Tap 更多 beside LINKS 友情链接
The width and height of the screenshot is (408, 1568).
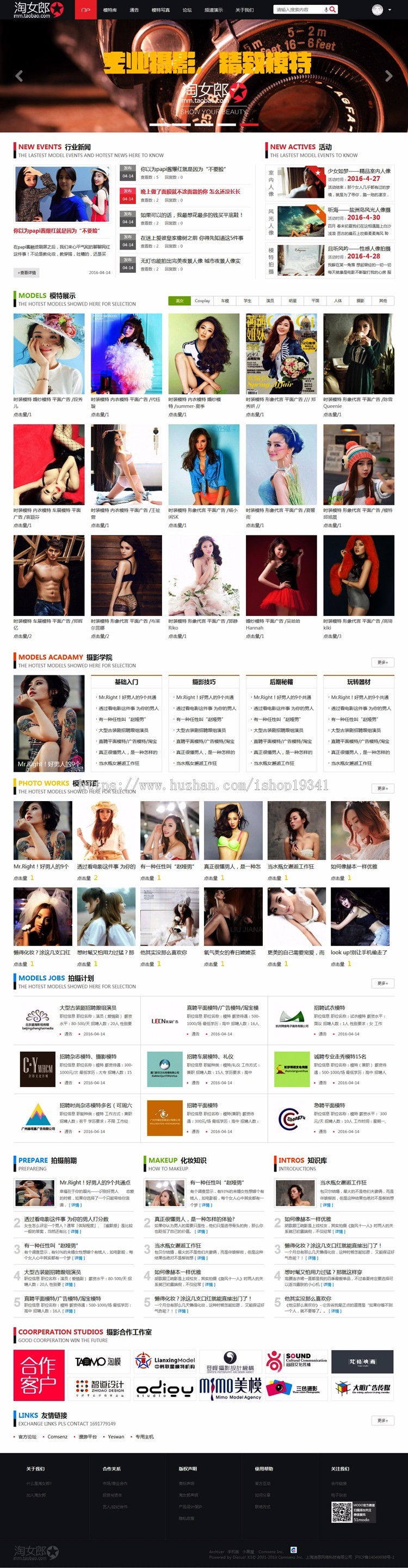tap(382, 1420)
